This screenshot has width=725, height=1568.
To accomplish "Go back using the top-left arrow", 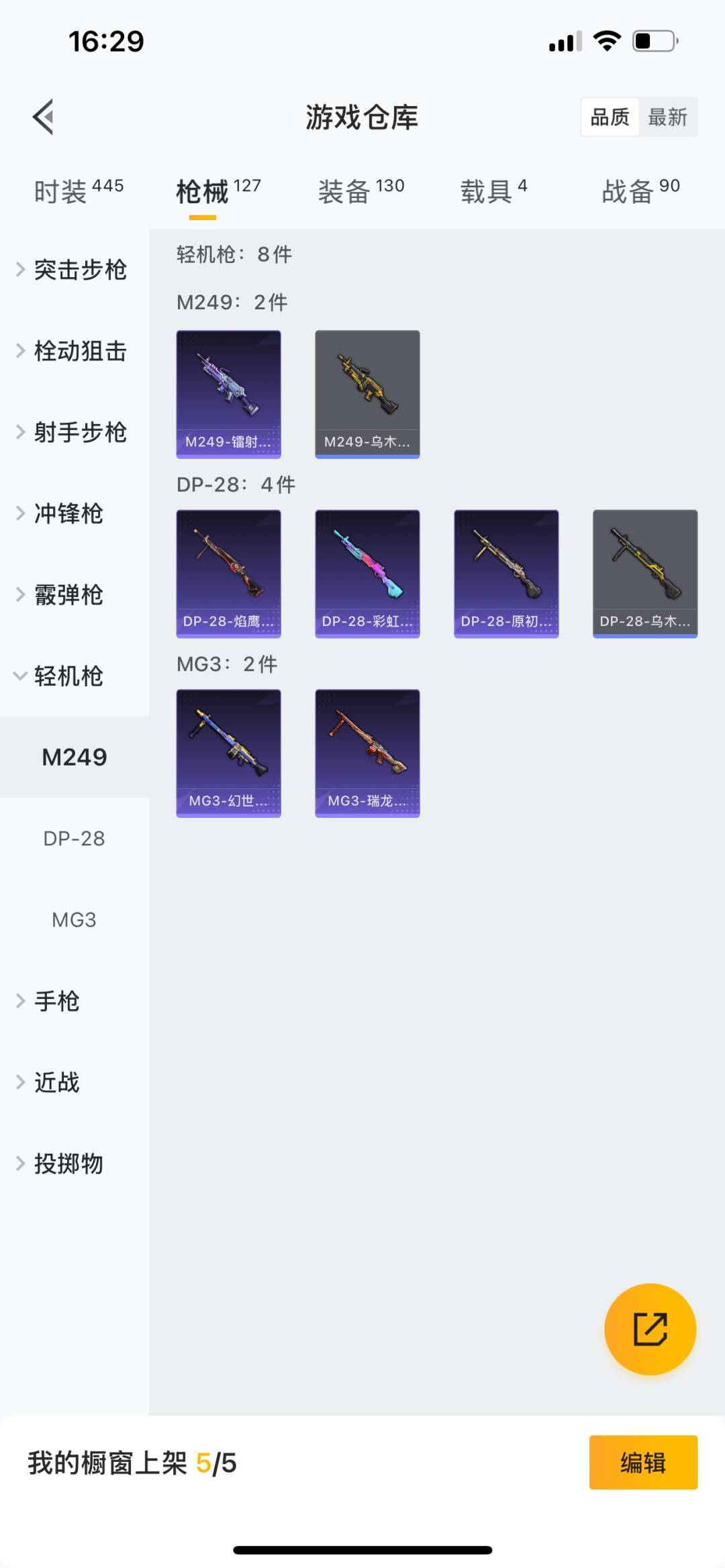I will pyautogui.click(x=44, y=117).
